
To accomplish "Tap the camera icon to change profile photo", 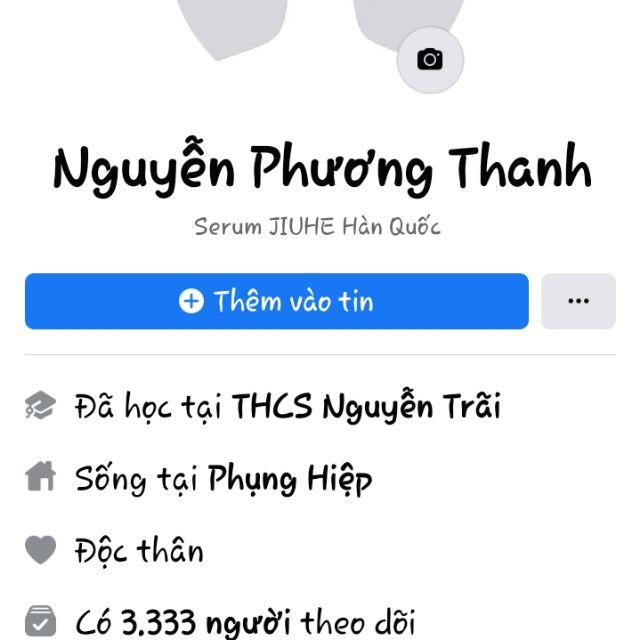I will click(430, 60).
